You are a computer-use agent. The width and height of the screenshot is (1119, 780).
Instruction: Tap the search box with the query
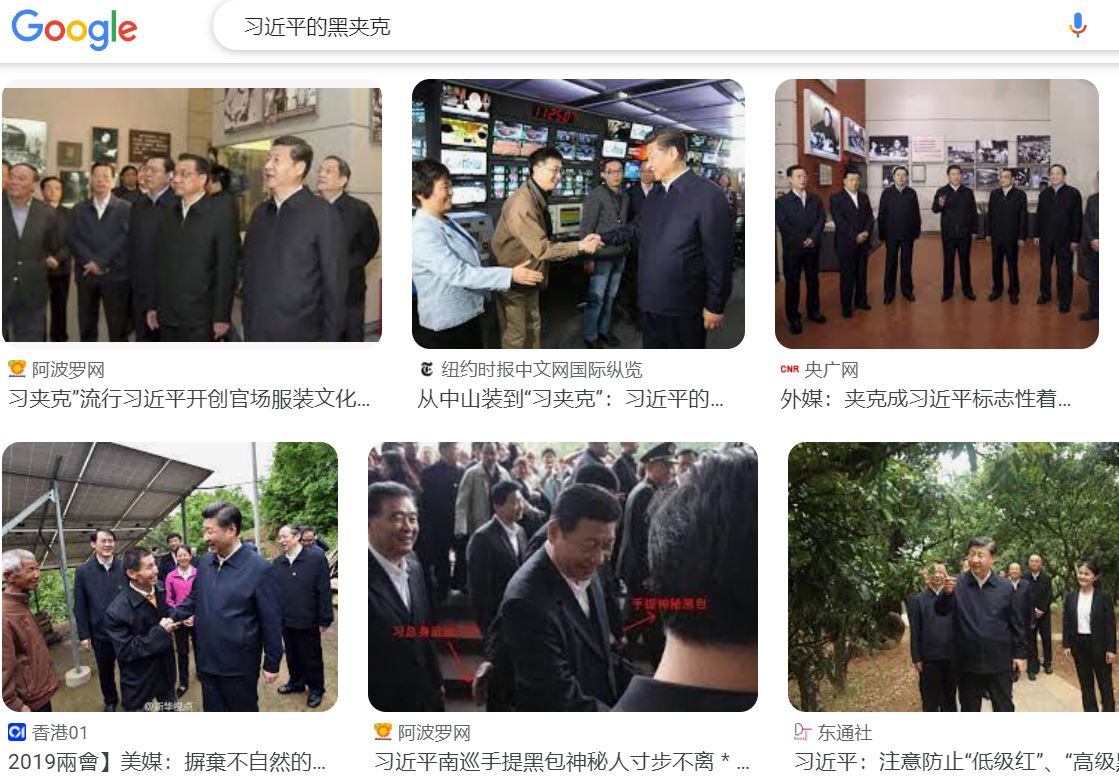click(640, 27)
